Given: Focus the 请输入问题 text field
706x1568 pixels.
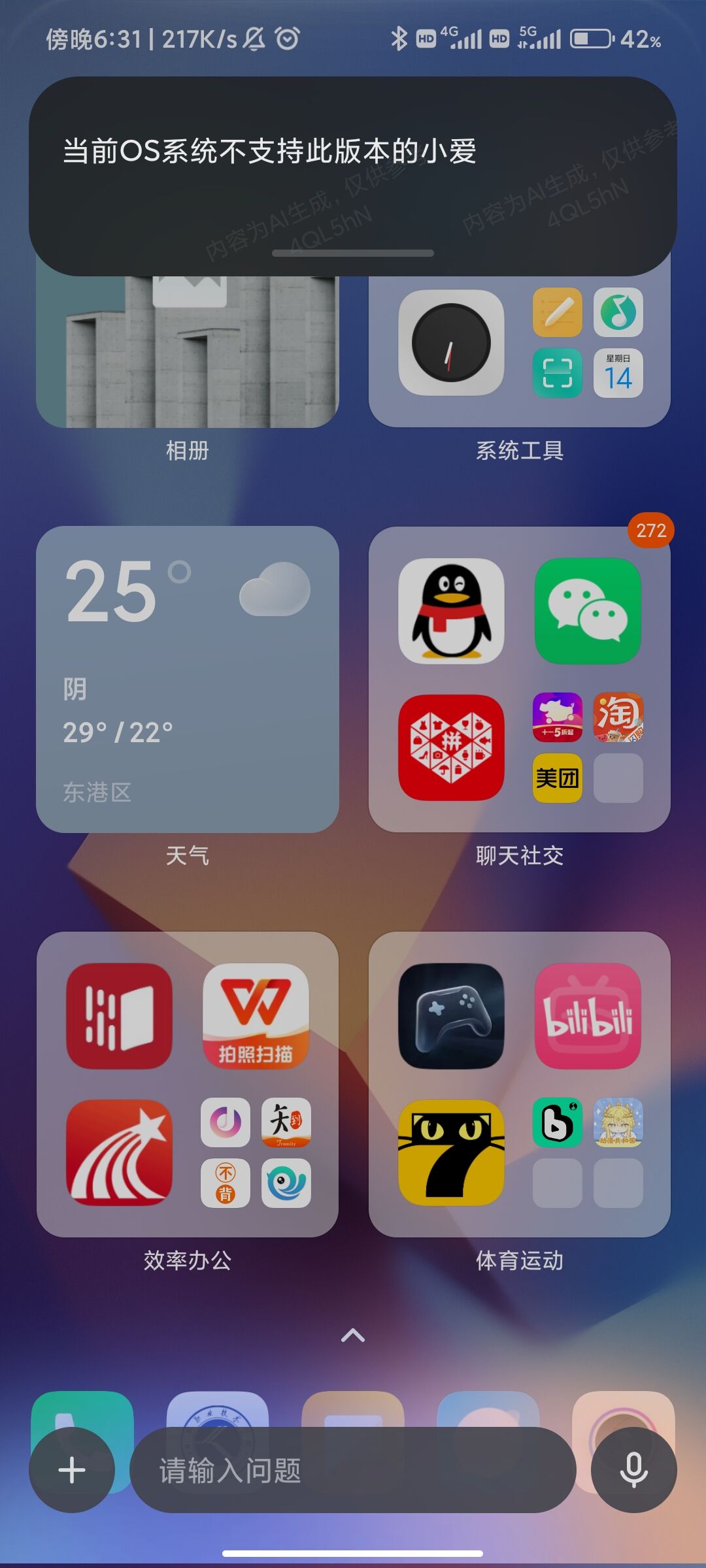Looking at the screenshot, I should (x=353, y=1470).
